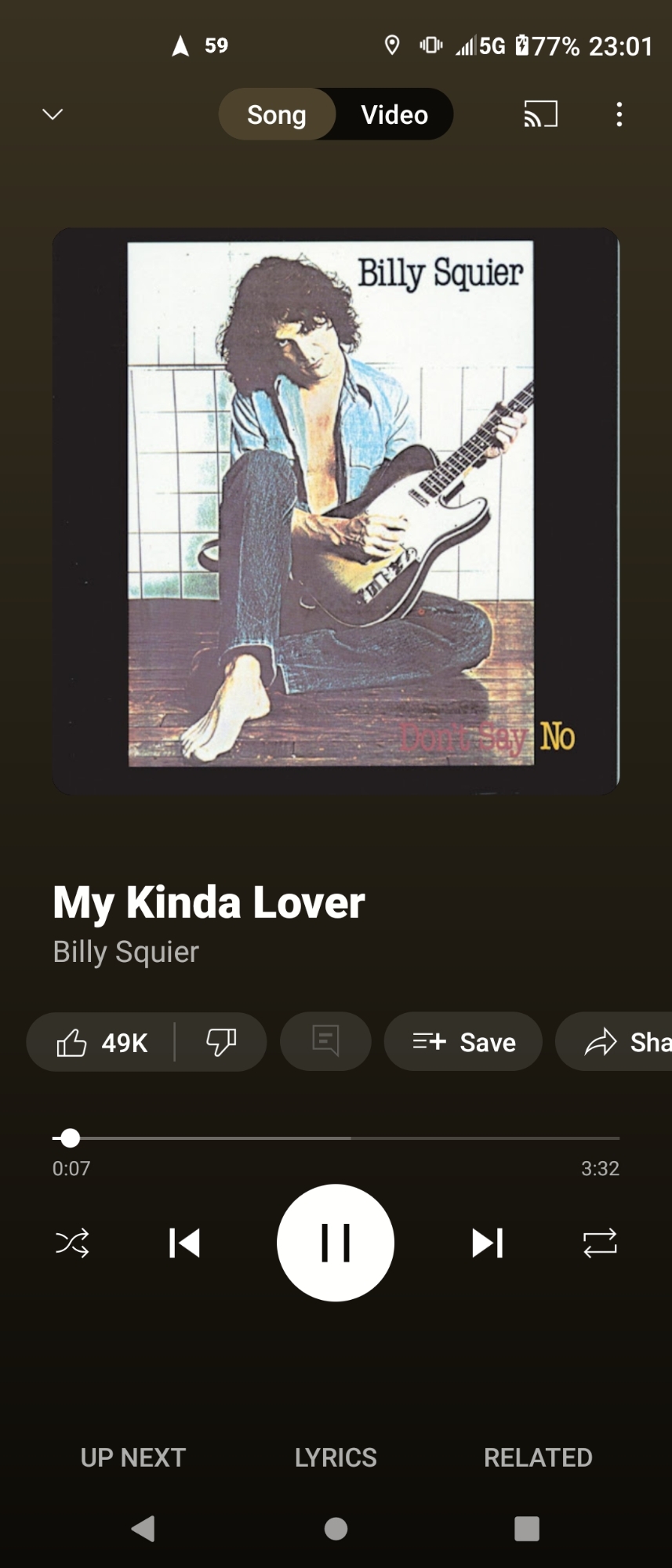Tap the Billy Squier artist name
This screenshot has height=1568, width=672.
126,952
